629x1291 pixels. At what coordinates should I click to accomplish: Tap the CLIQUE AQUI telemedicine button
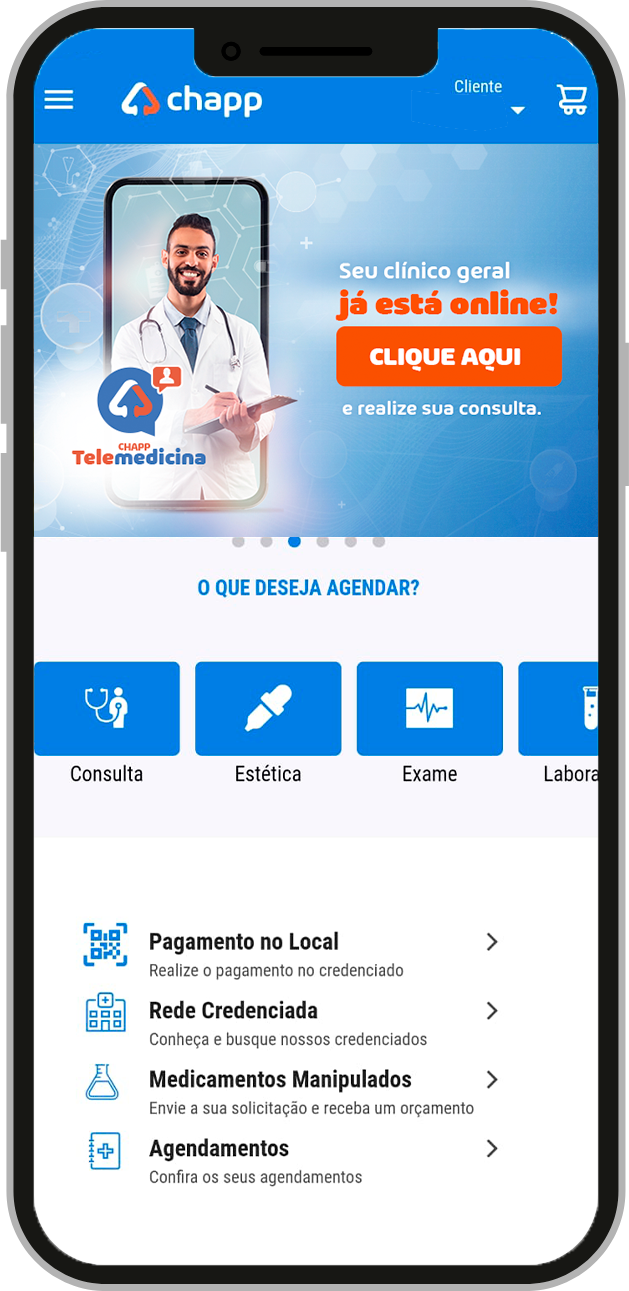(x=448, y=356)
